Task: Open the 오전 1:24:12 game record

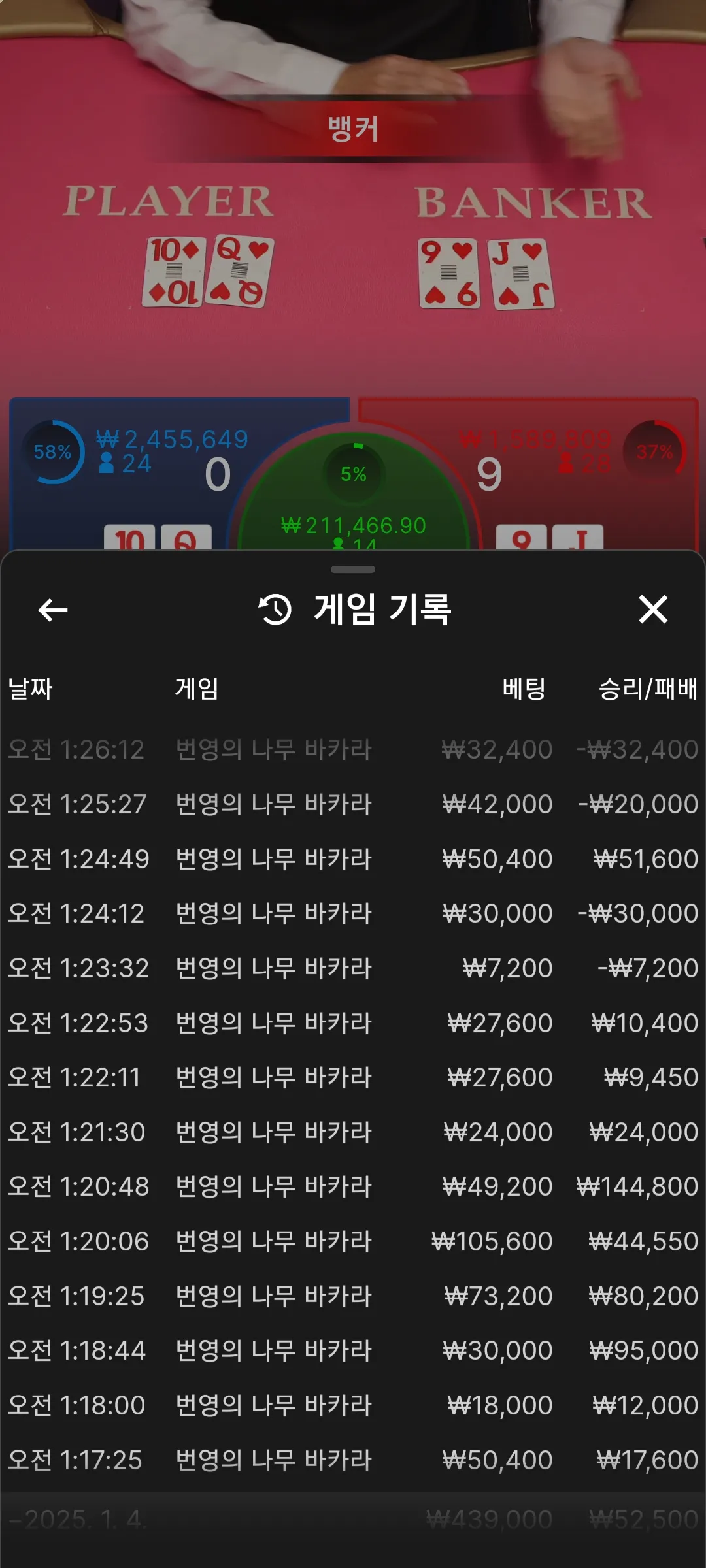Action: [x=353, y=913]
